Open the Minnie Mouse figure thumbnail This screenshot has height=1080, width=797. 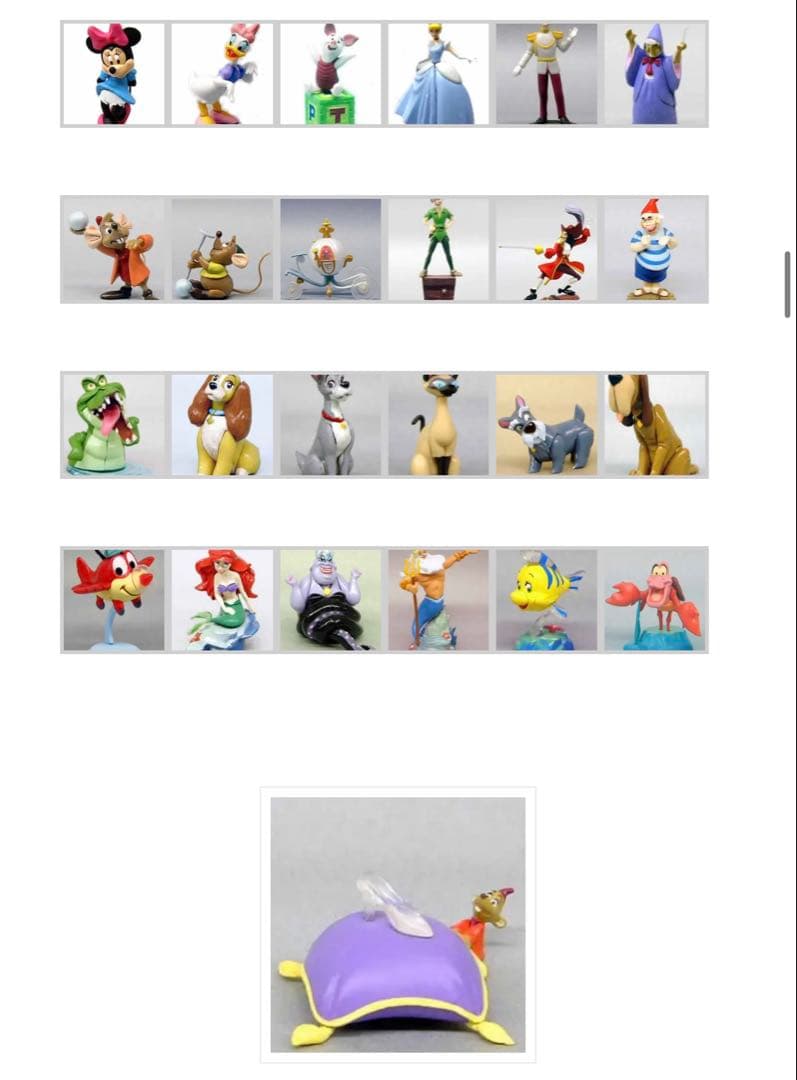tap(114, 74)
